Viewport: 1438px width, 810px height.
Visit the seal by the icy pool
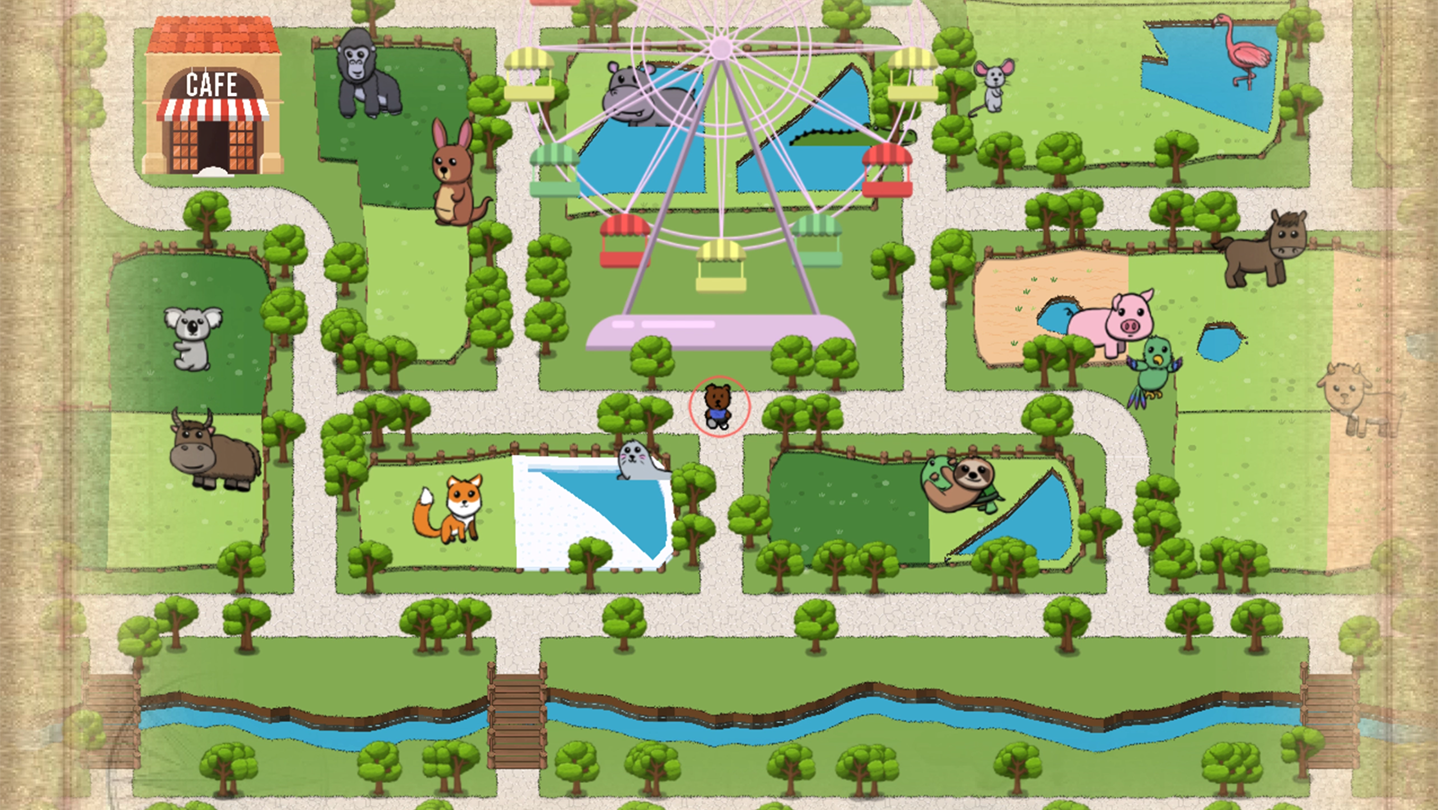638,461
